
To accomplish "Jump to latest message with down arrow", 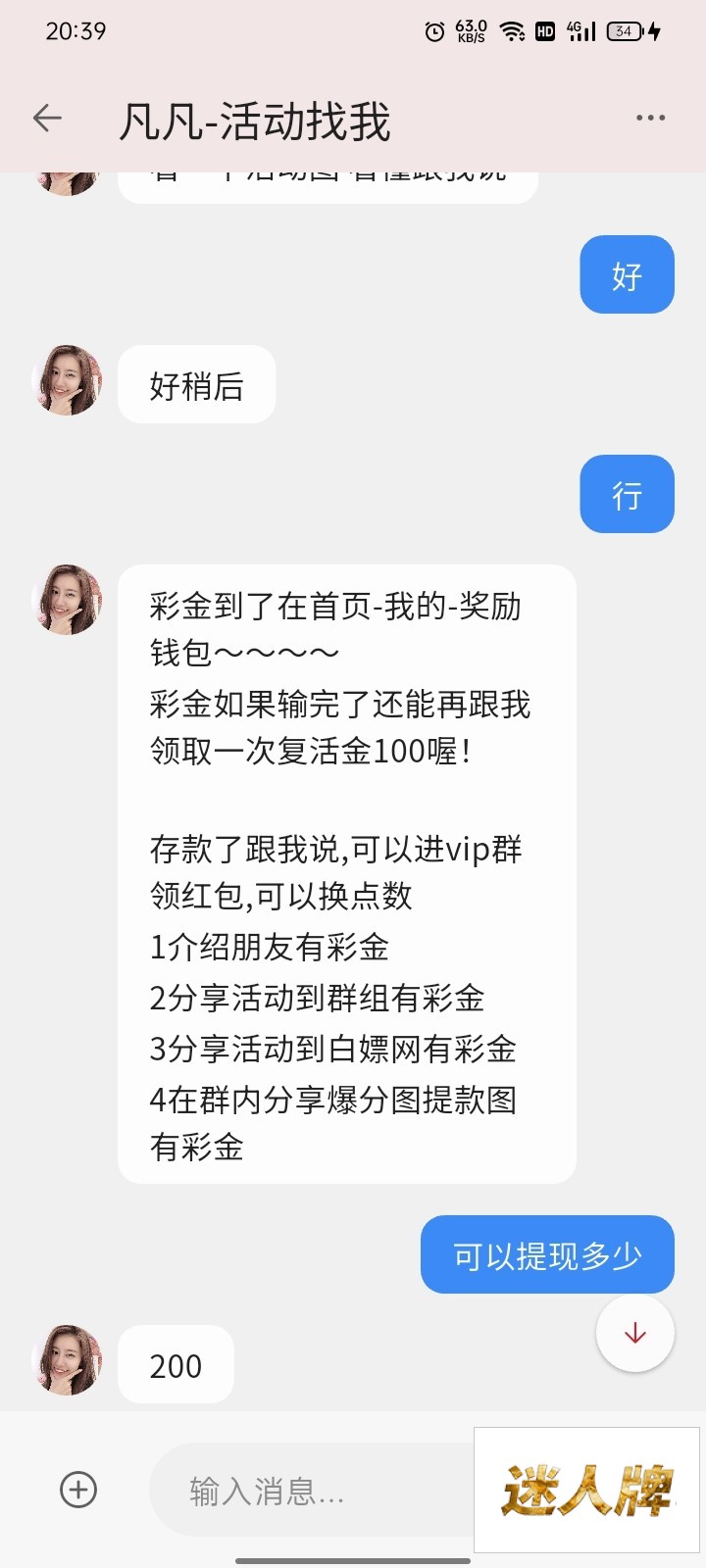I will pos(634,1333).
